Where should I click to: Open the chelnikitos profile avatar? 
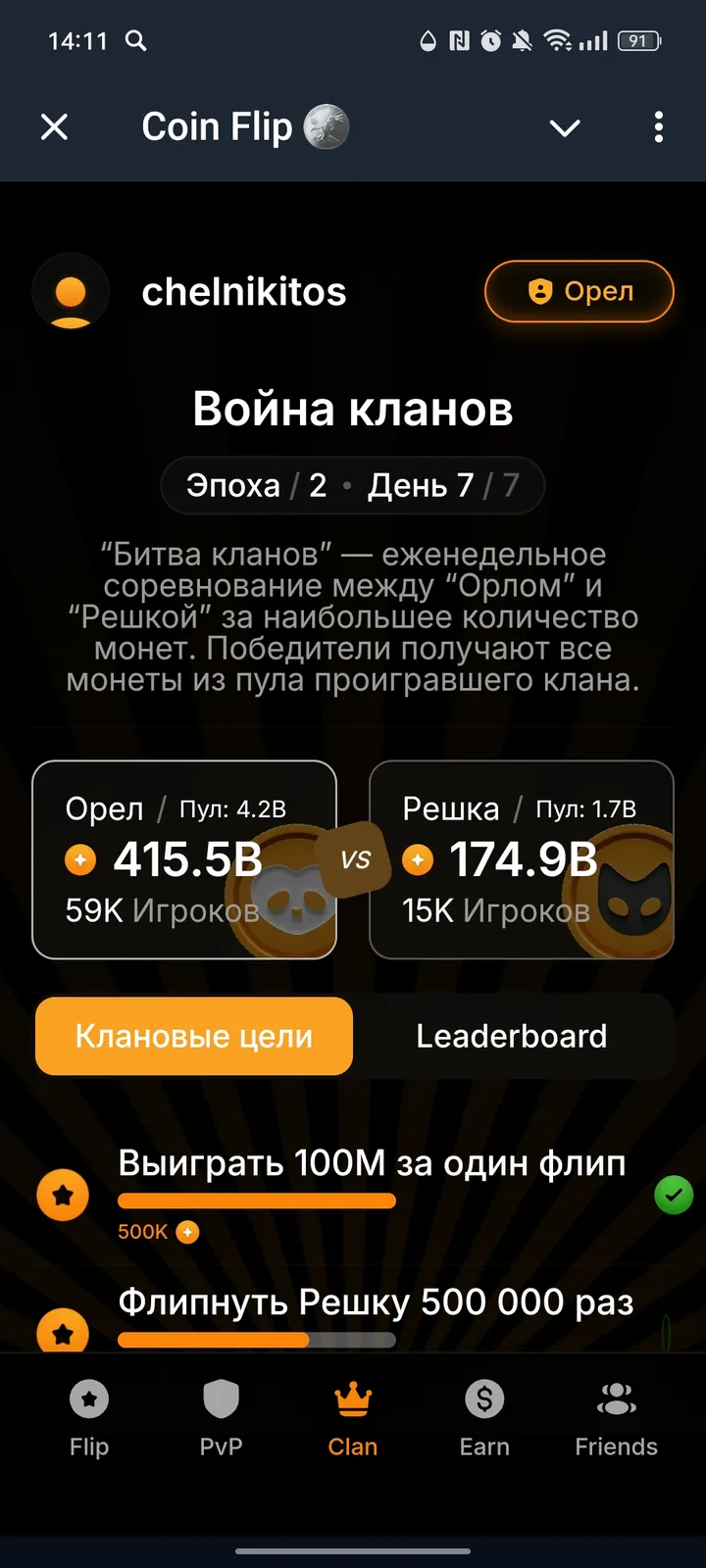coord(70,291)
